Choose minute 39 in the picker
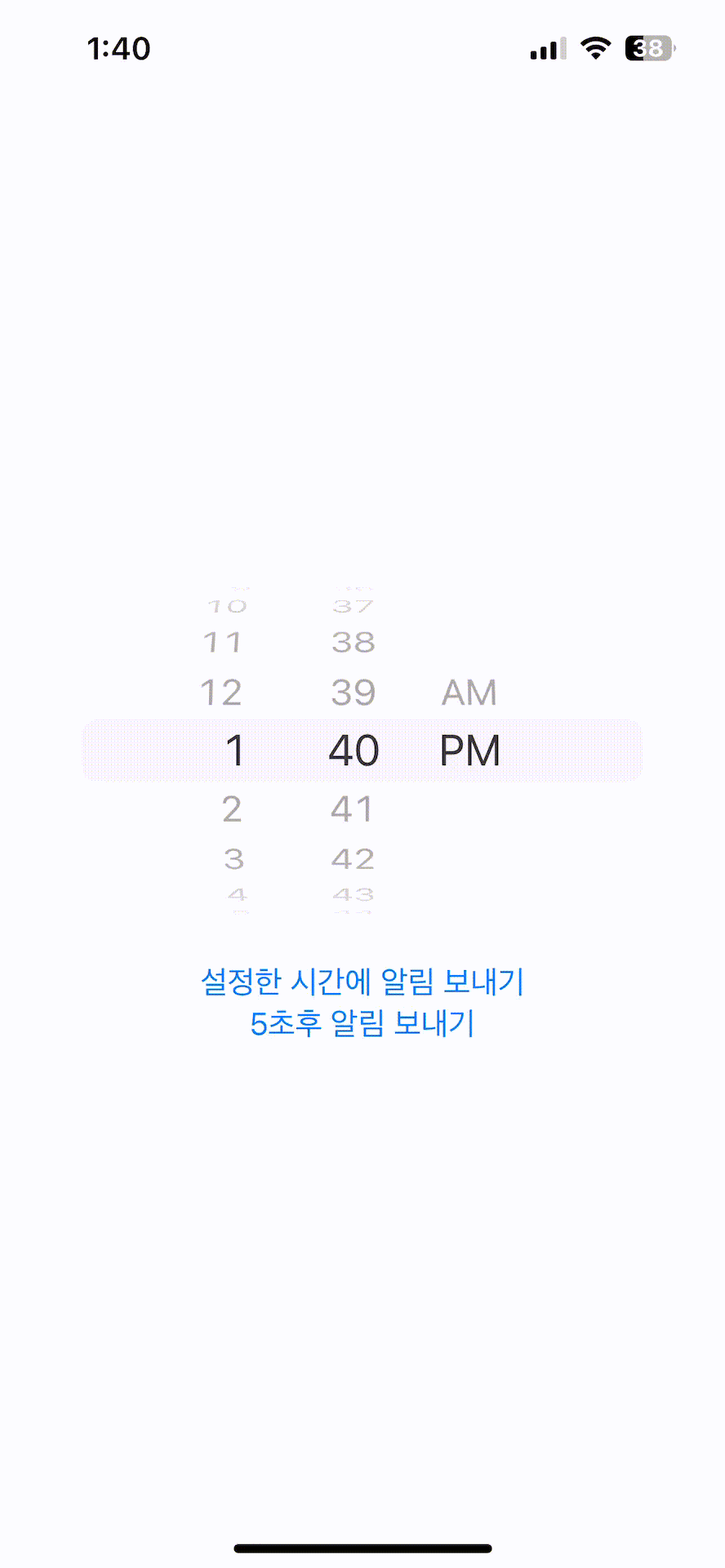The width and height of the screenshot is (725, 1568). point(353,693)
